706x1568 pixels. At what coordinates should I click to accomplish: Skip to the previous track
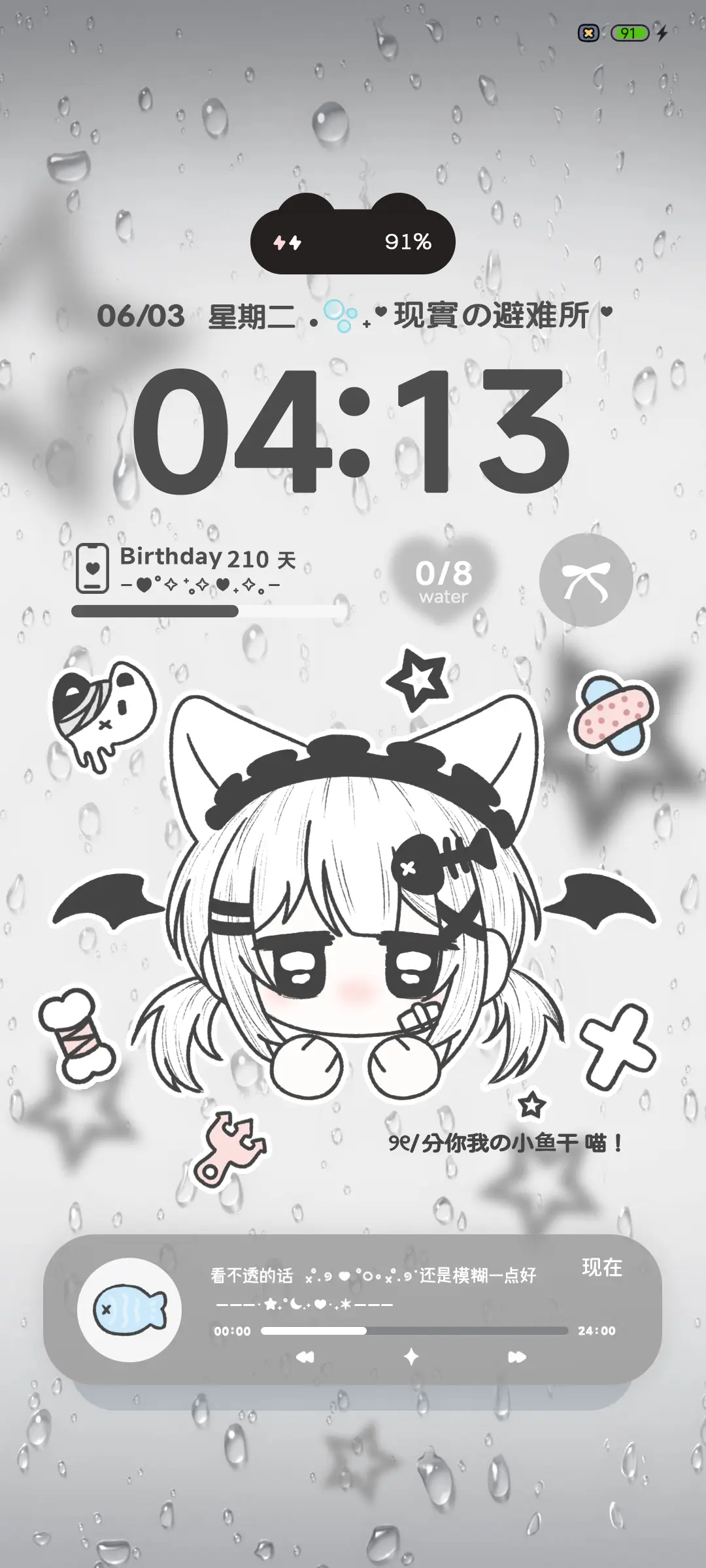pyautogui.click(x=305, y=1357)
